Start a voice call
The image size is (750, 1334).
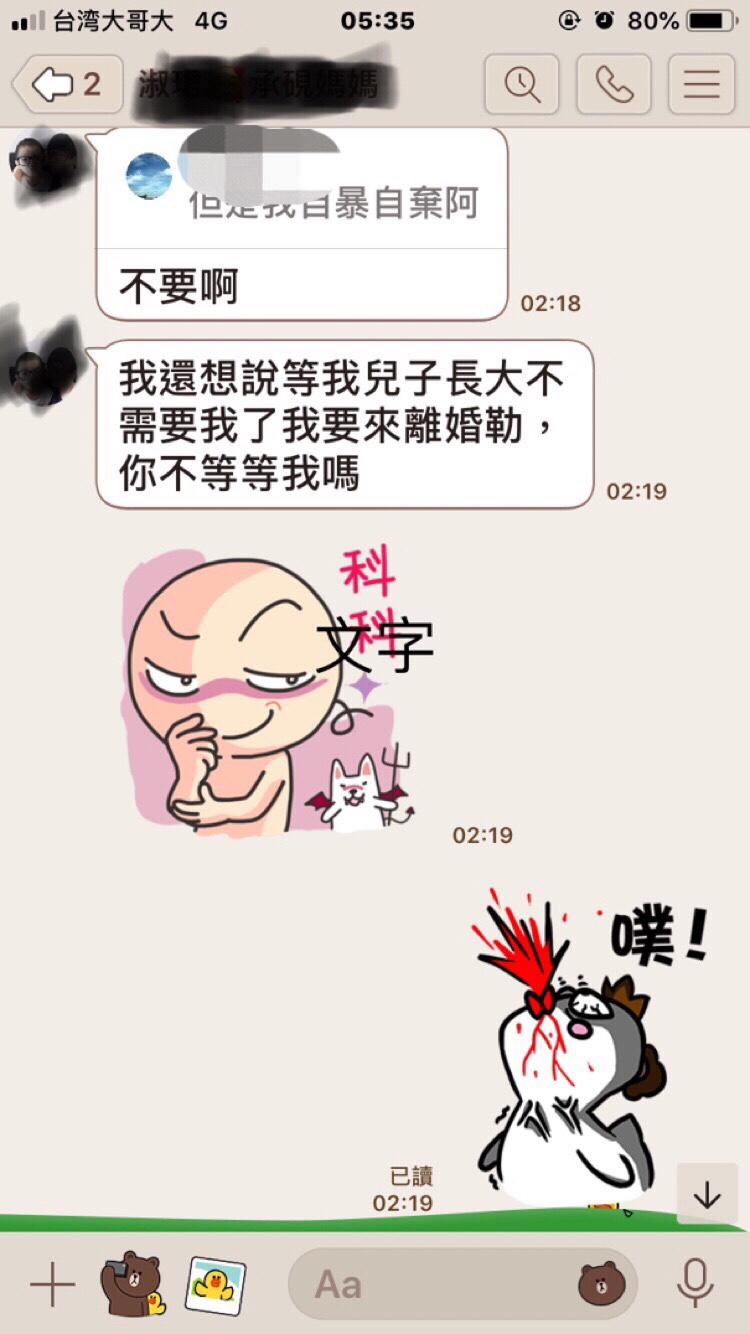[612, 84]
